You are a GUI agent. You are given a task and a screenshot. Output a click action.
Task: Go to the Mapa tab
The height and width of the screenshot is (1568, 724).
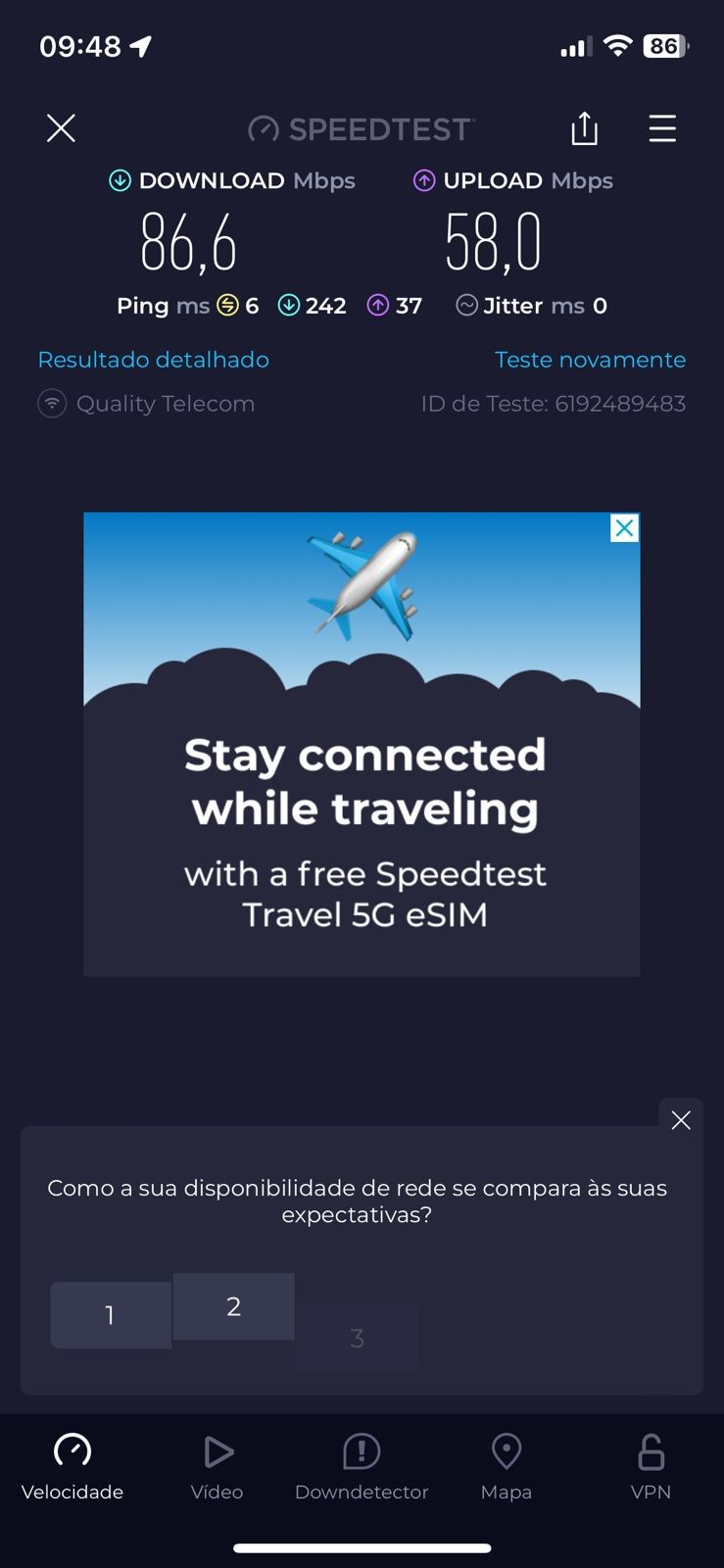point(506,1466)
